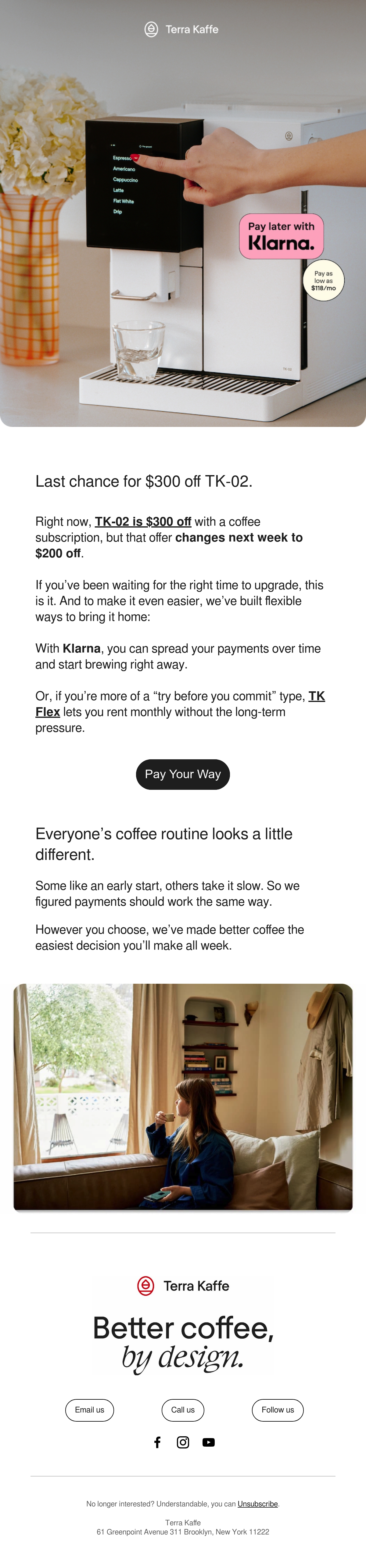Open the TK-02 is $300 off link
Image resolution: width=366 pixels, height=1568 pixels.
point(143,522)
